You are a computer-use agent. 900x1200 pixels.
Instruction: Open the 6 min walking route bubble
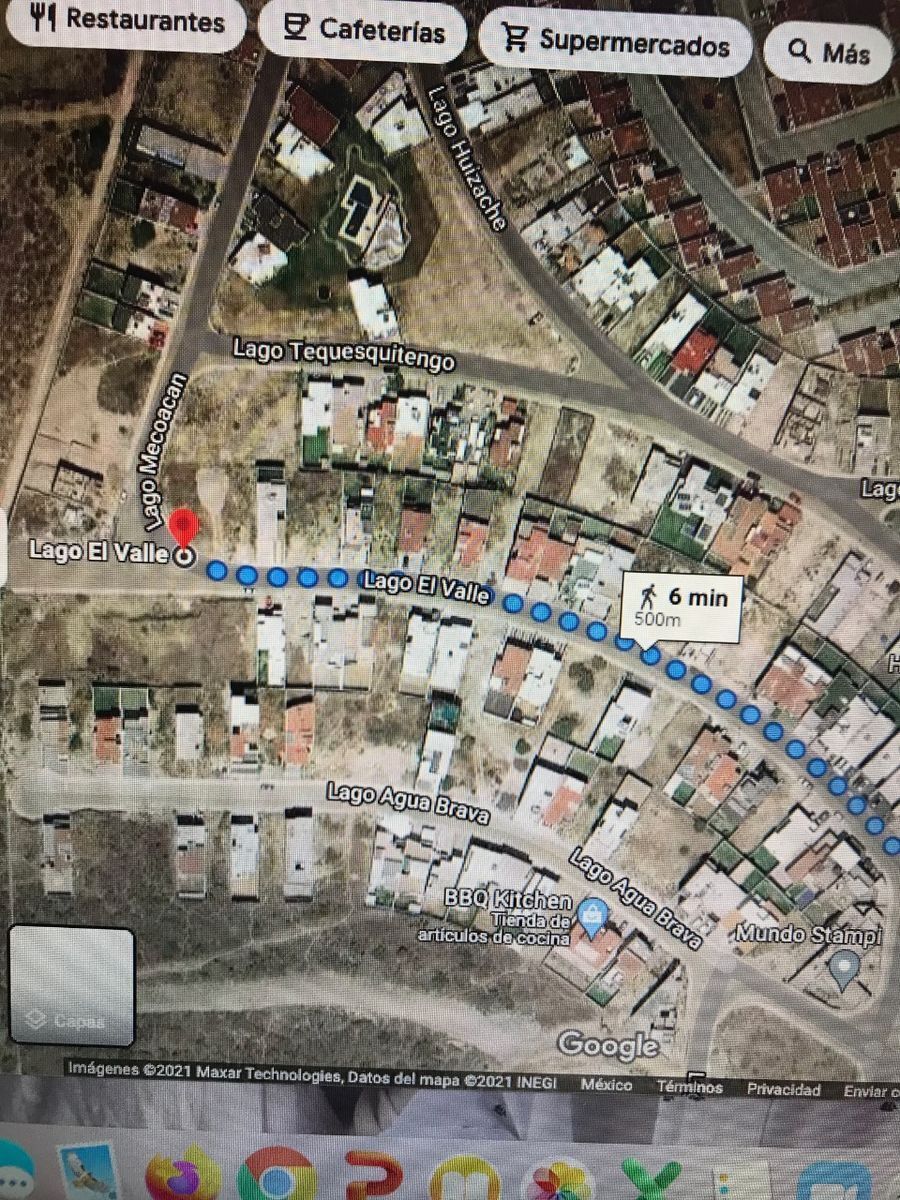tap(684, 606)
